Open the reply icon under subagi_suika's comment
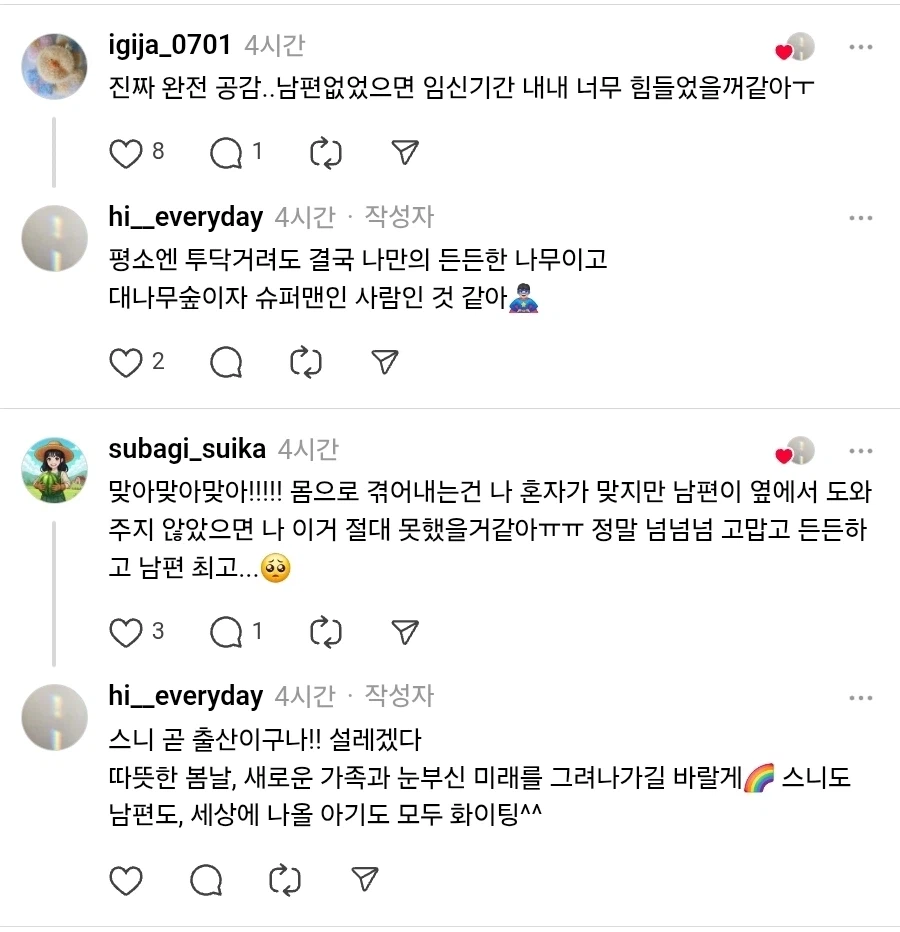 pyautogui.click(x=226, y=632)
